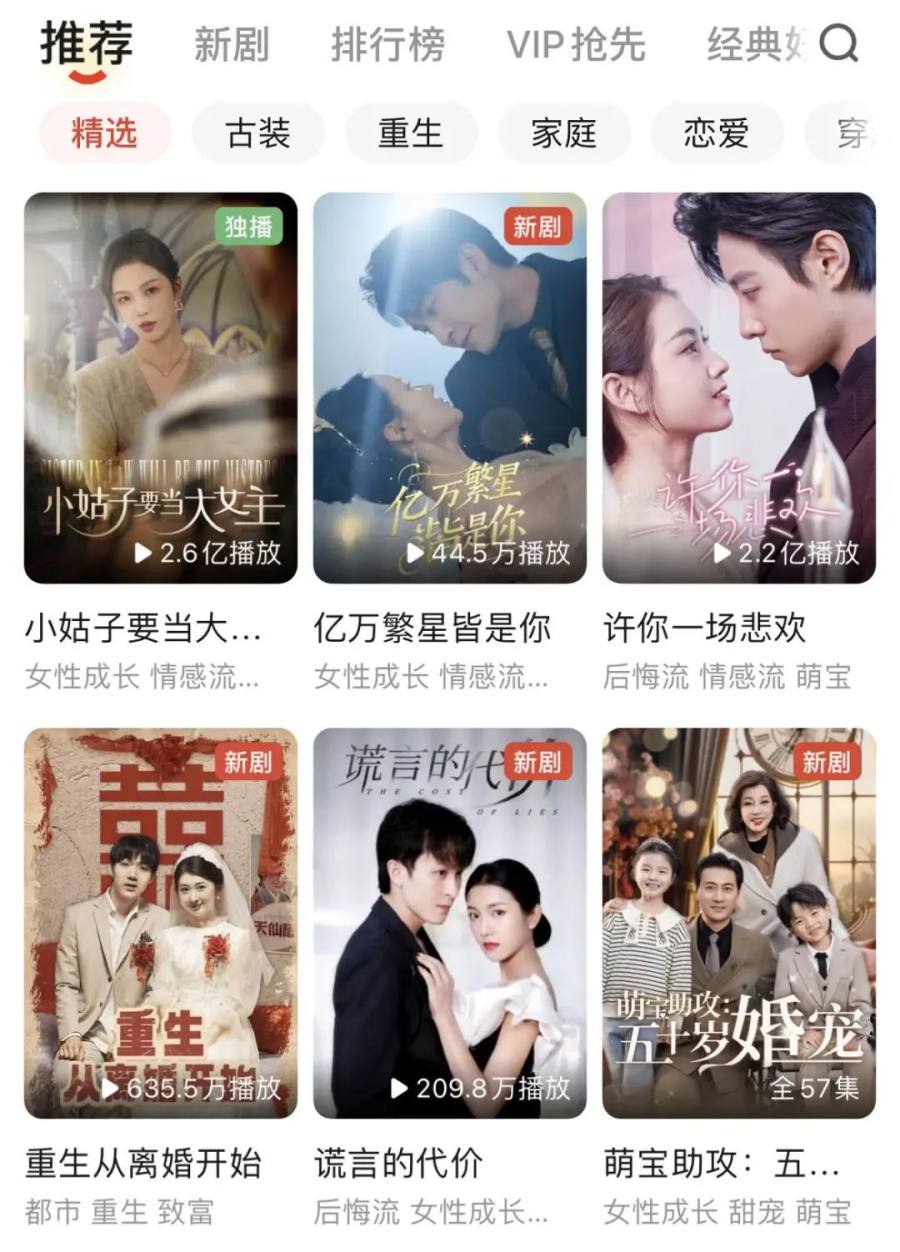
Task: Open the VIP抢先 tab
Action: (x=576, y=46)
